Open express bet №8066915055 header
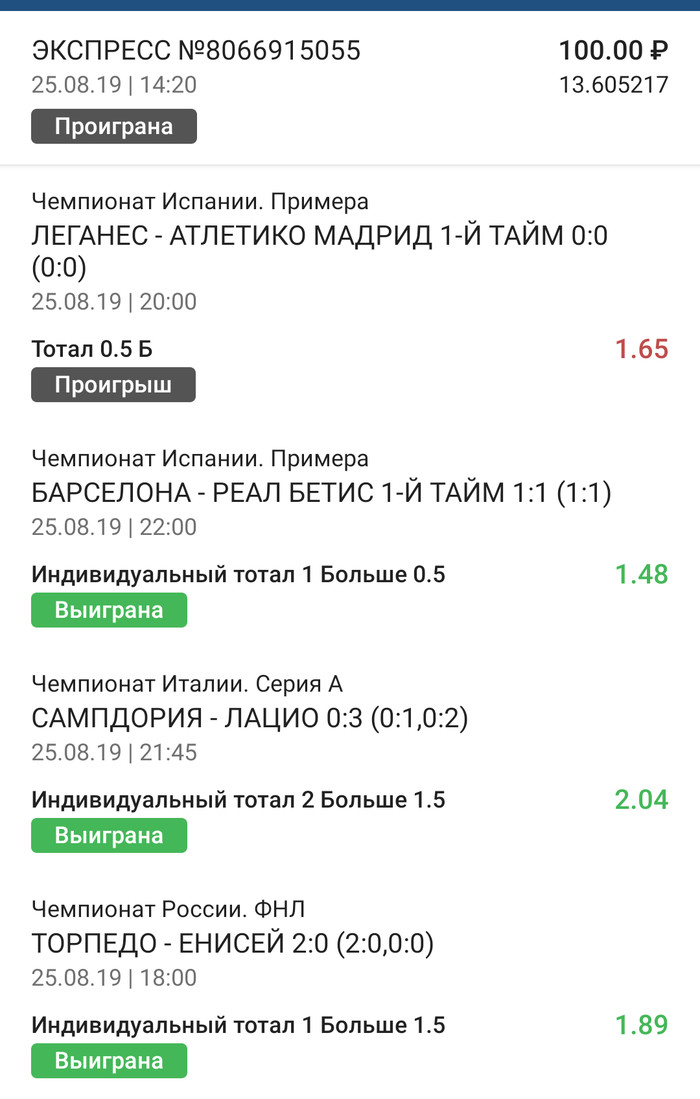The width and height of the screenshot is (700, 1099). coord(196,50)
